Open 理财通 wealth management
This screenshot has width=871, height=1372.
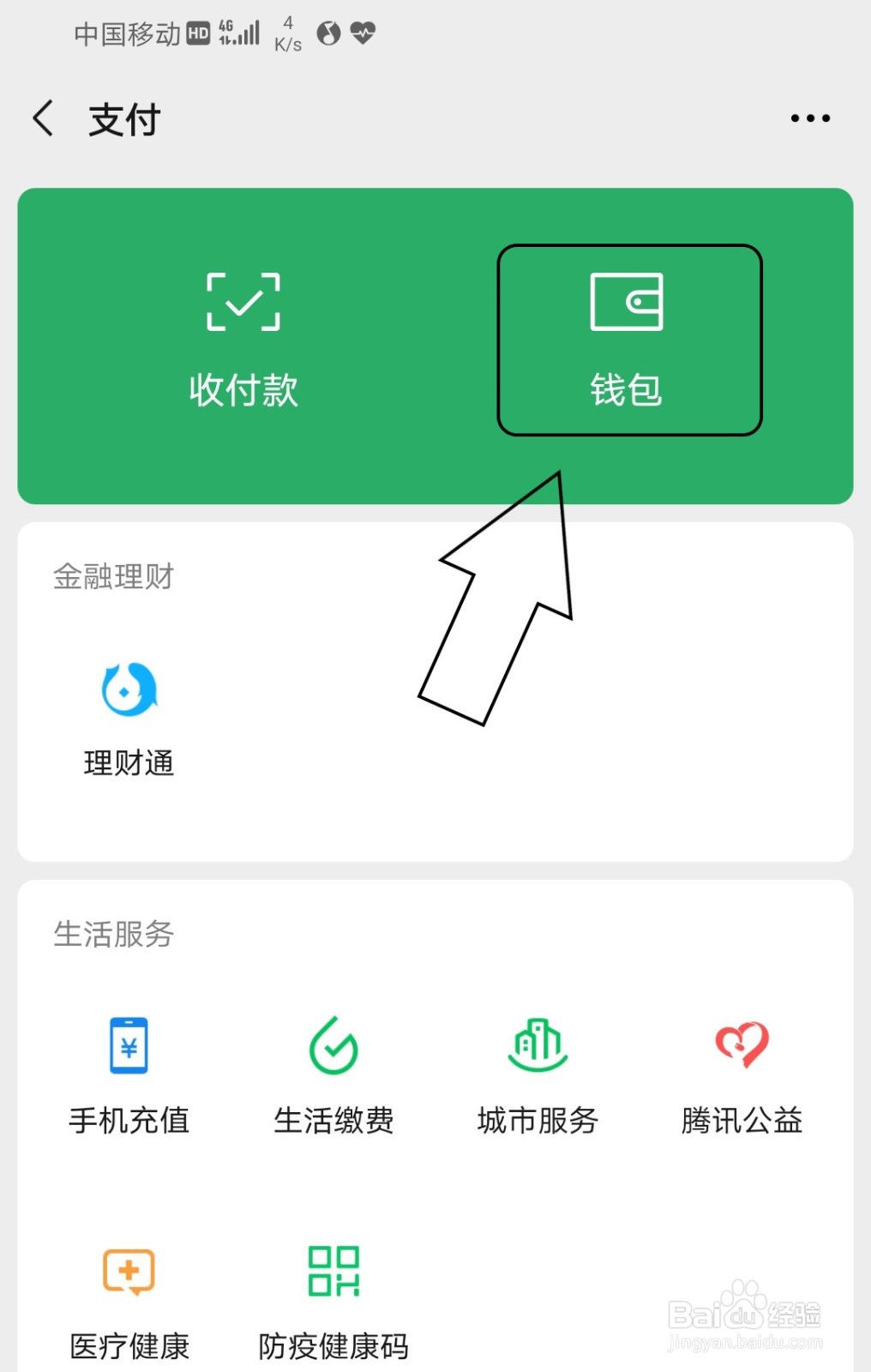[128, 718]
